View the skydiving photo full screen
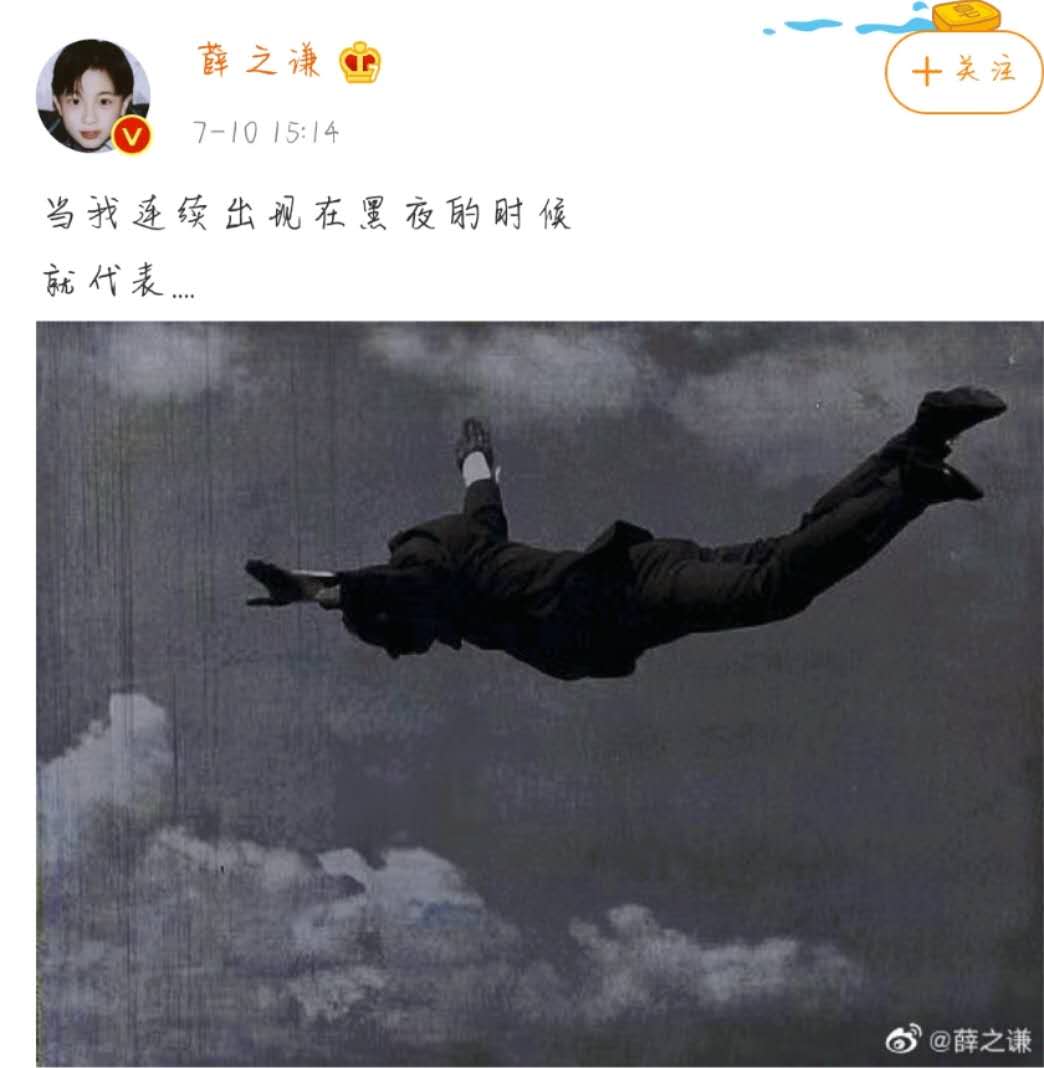This screenshot has height=1068, width=1044. (540, 692)
